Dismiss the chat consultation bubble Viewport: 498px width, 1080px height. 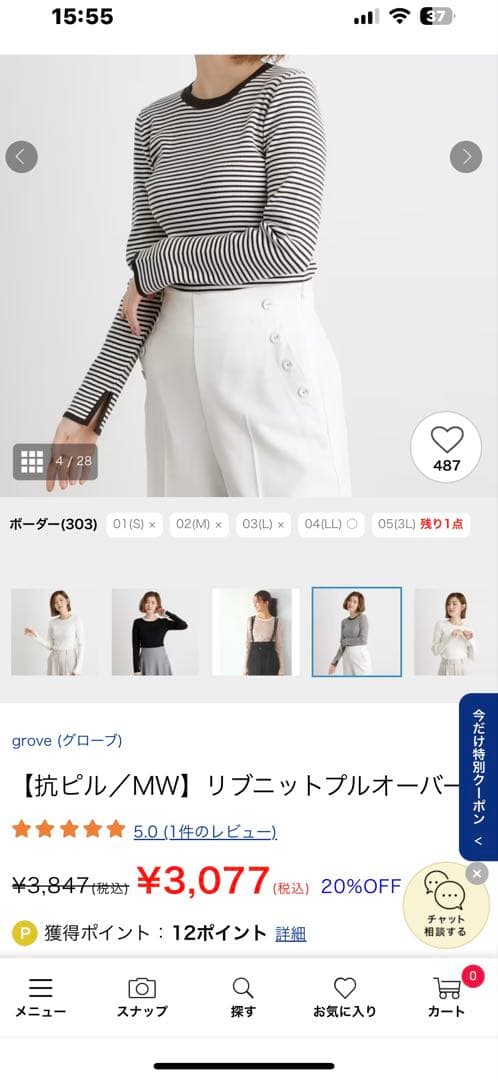(x=476, y=874)
